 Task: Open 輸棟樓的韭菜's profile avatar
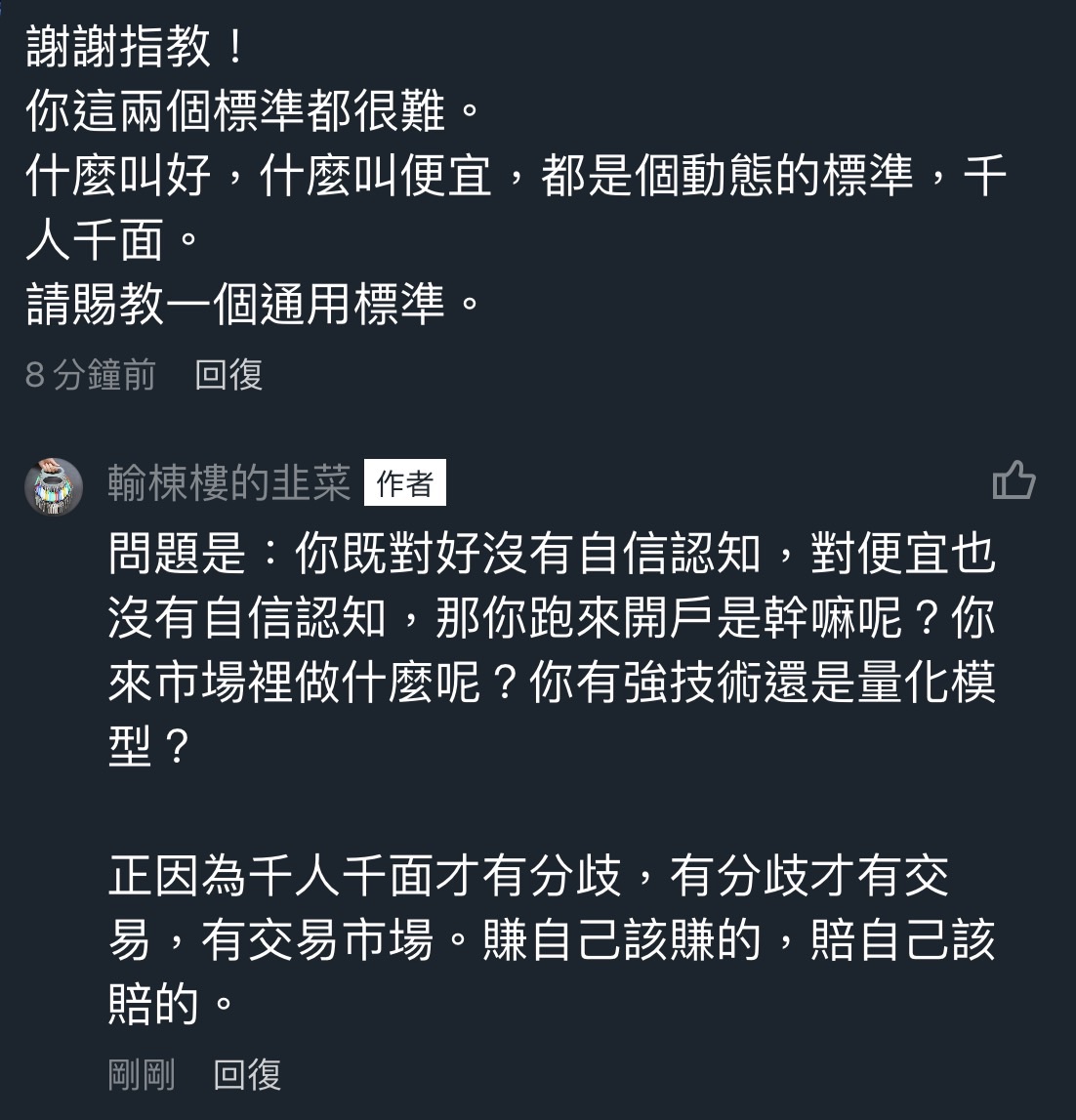pos(54,485)
